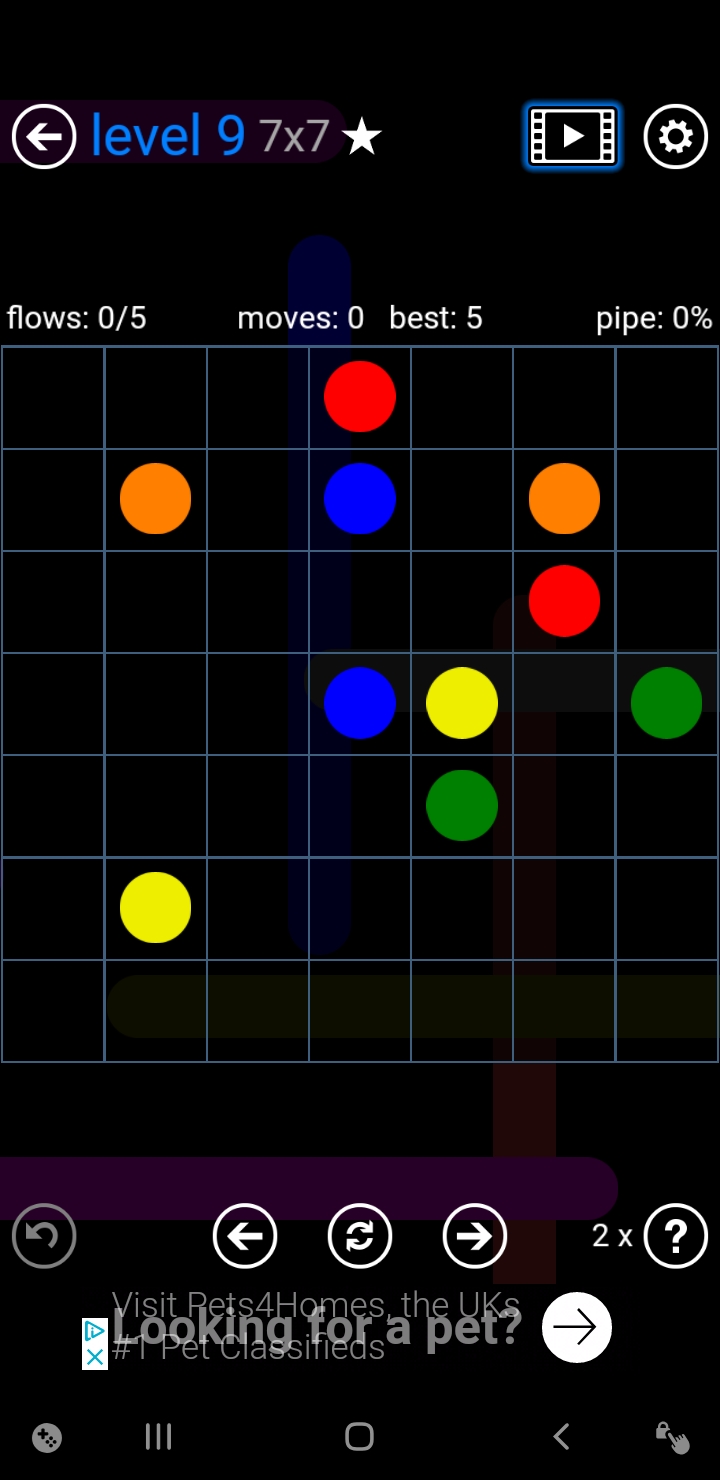Tap the green dot at the right edge
The width and height of the screenshot is (720, 1480).
click(x=666, y=703)
